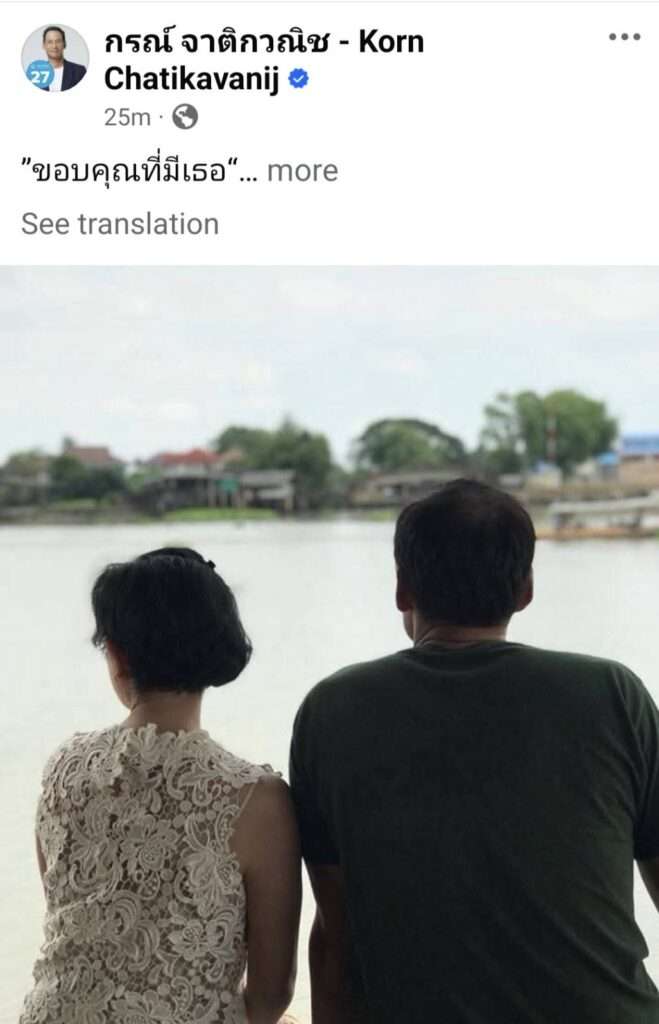Open the poster's profile picture
659x1024 pixels.
click(55, 59)
